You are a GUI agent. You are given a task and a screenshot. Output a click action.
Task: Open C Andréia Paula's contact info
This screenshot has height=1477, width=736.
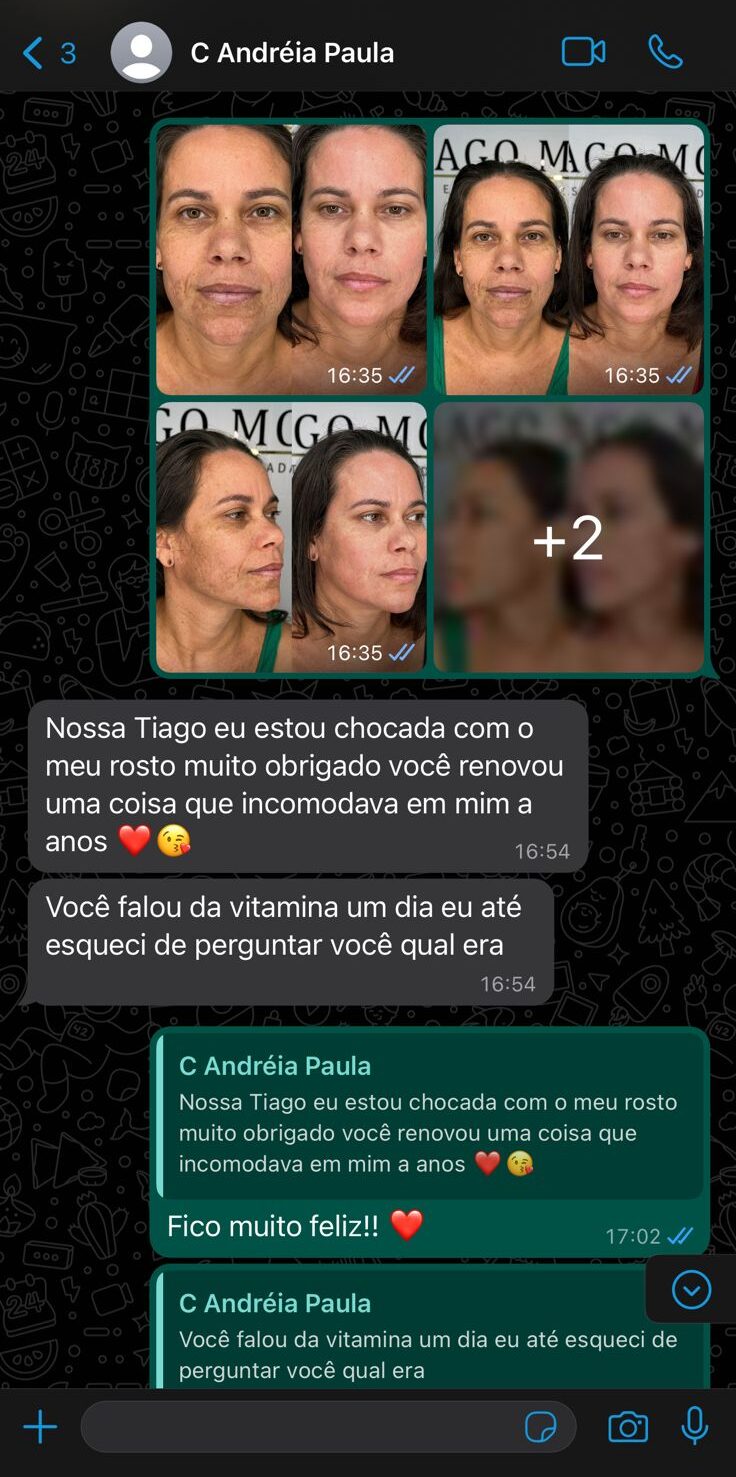coord(292,53)
